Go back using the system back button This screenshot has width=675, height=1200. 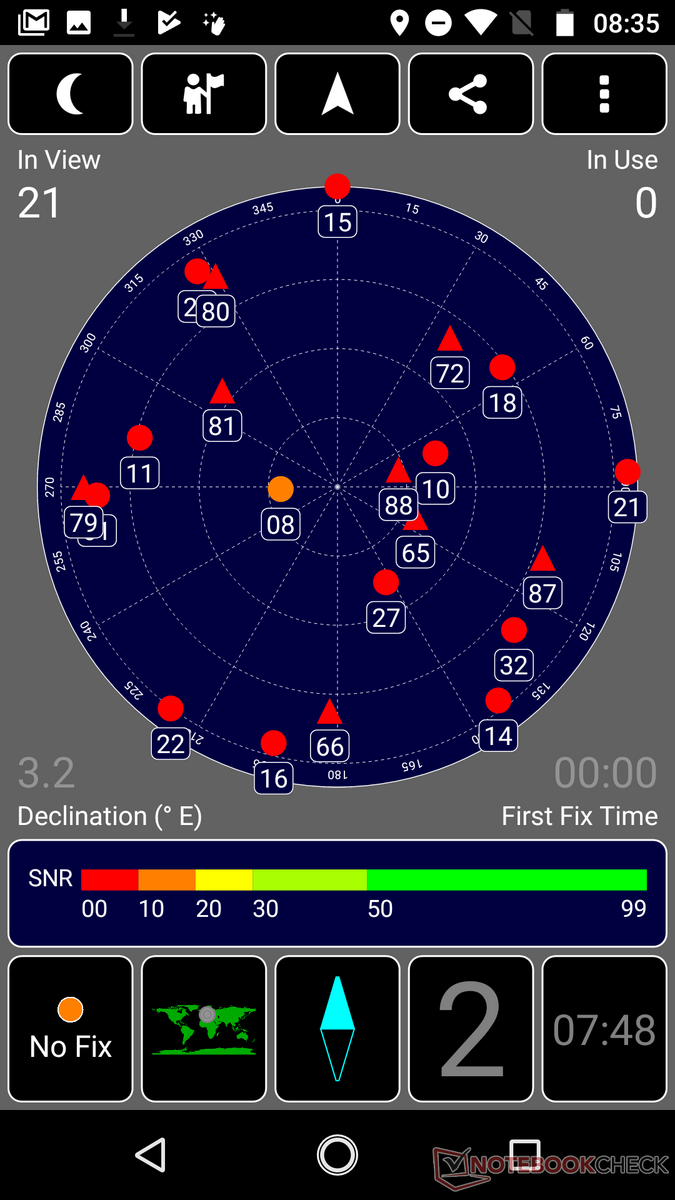click(x=150, y=1155)
